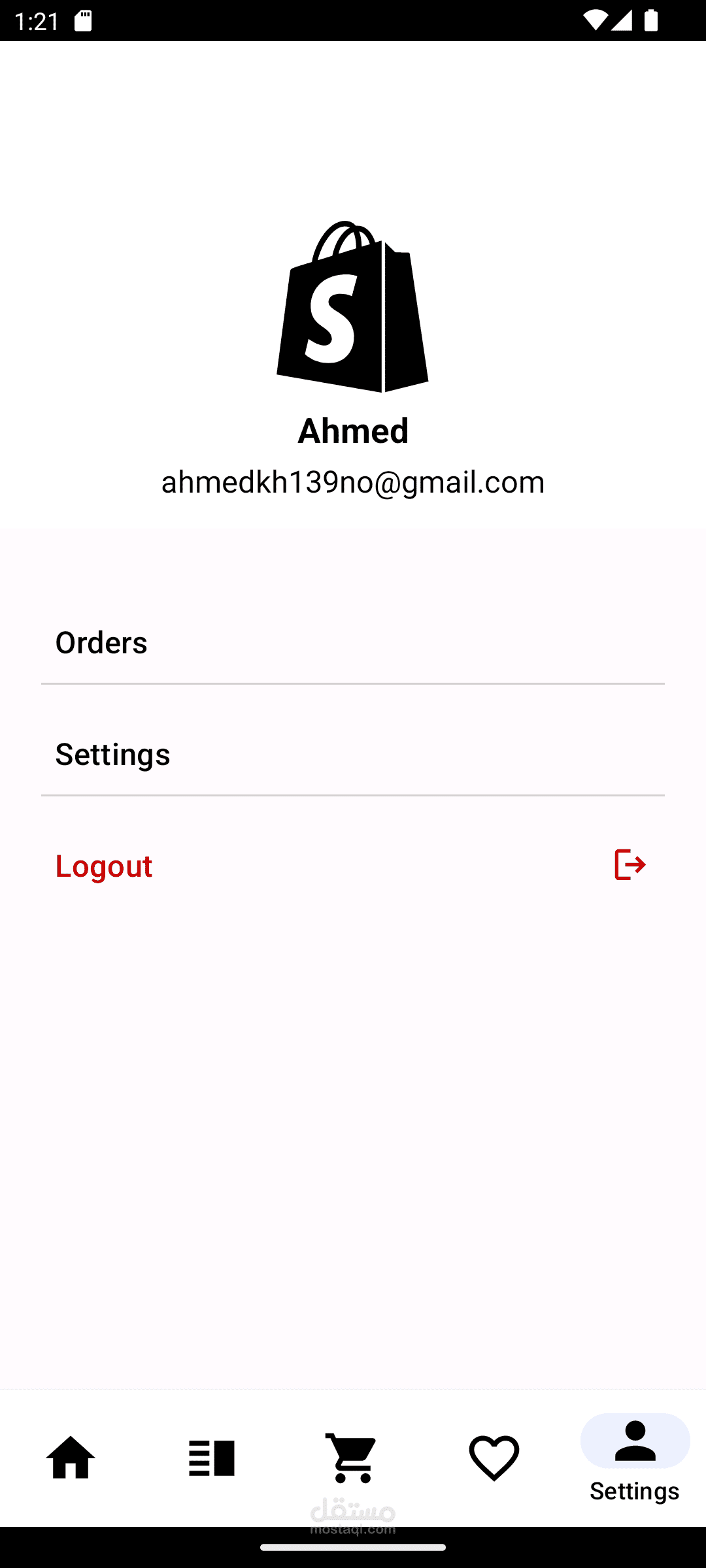The height and width of the screenshot is (1568, 706).
Task: Open the Settings row in the list
Action: click(353, 755)
